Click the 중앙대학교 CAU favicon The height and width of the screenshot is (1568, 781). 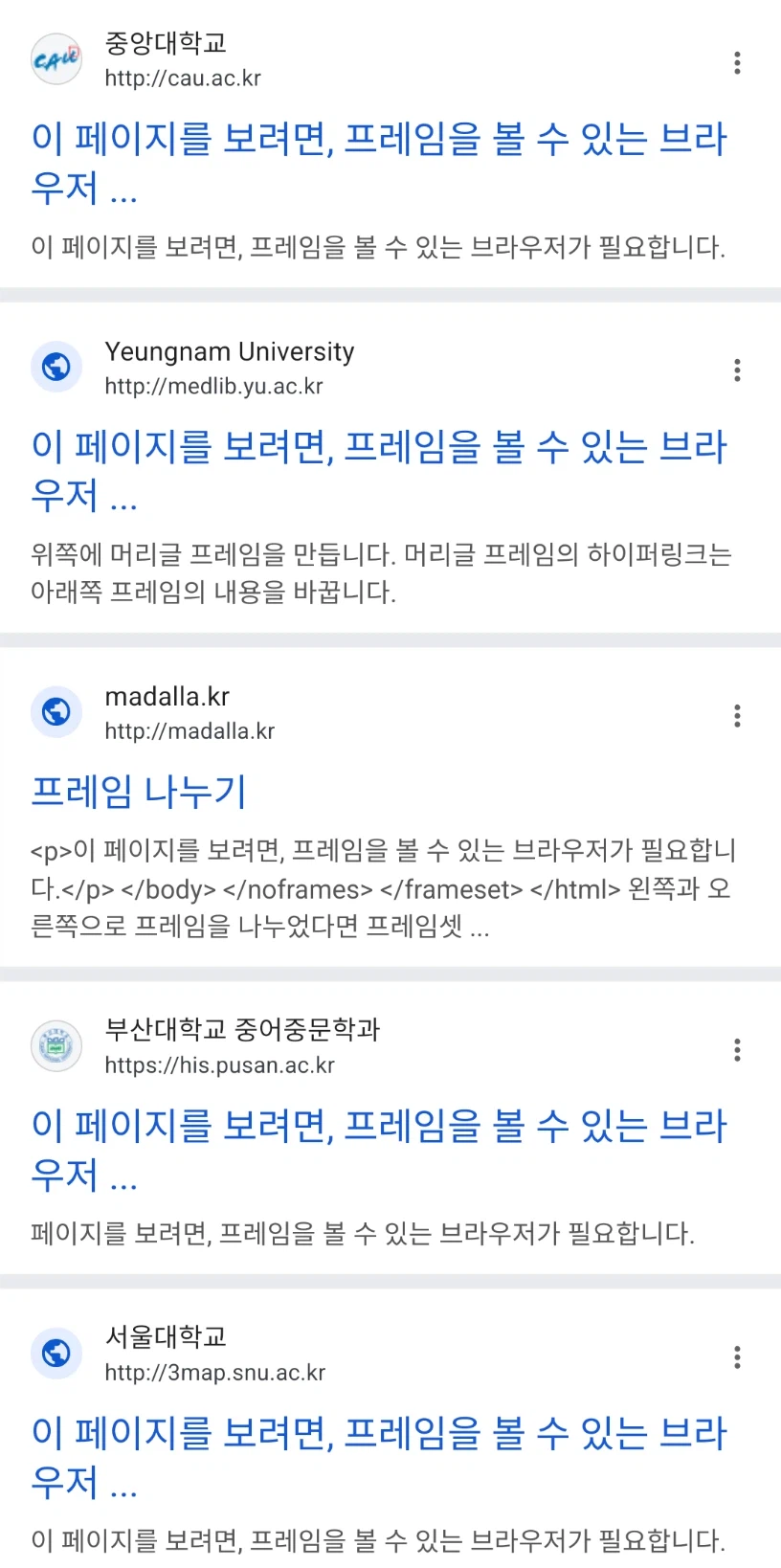tap(56, 59)
